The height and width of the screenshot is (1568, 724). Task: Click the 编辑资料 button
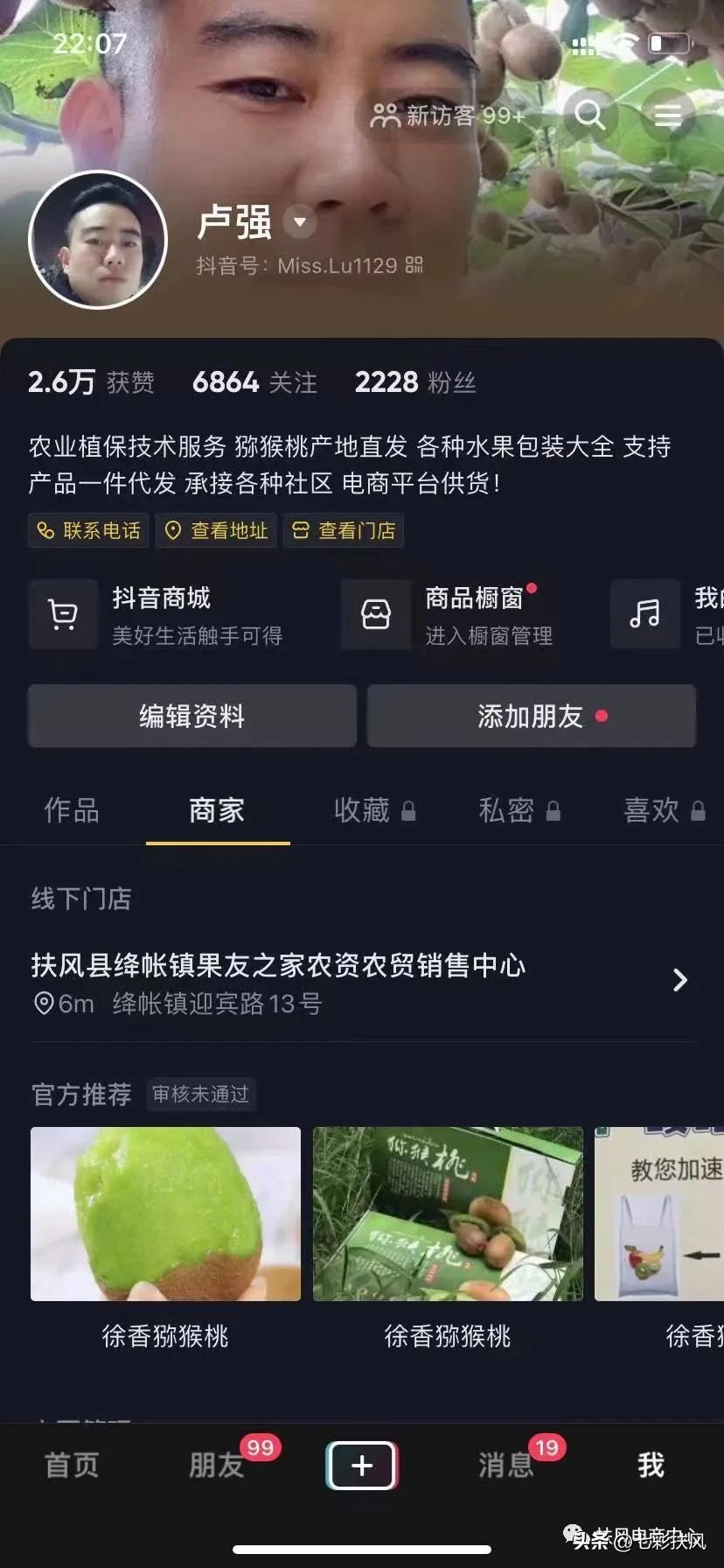pos(191,716)
